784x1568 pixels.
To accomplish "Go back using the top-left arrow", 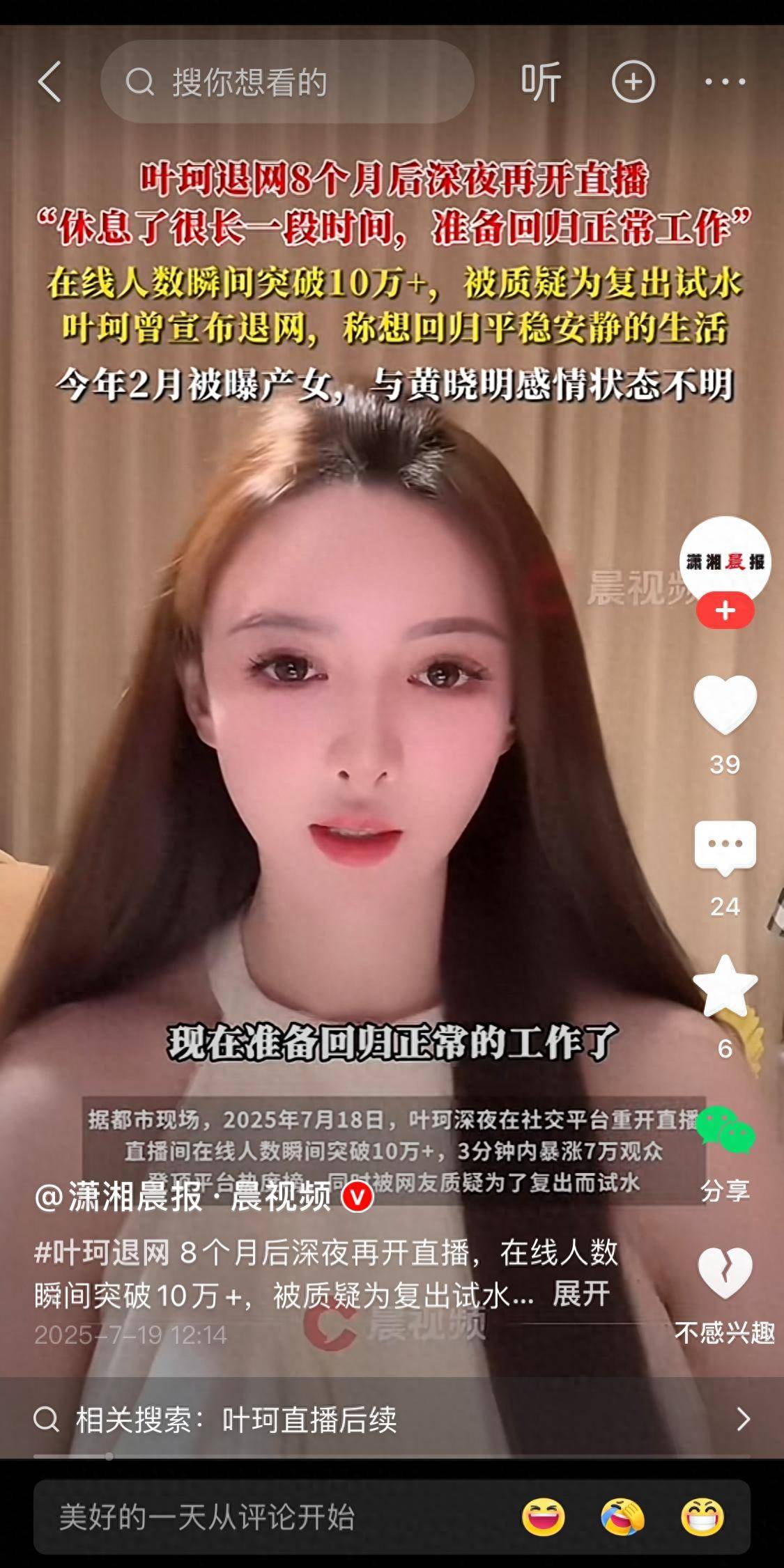I will 49,82.
